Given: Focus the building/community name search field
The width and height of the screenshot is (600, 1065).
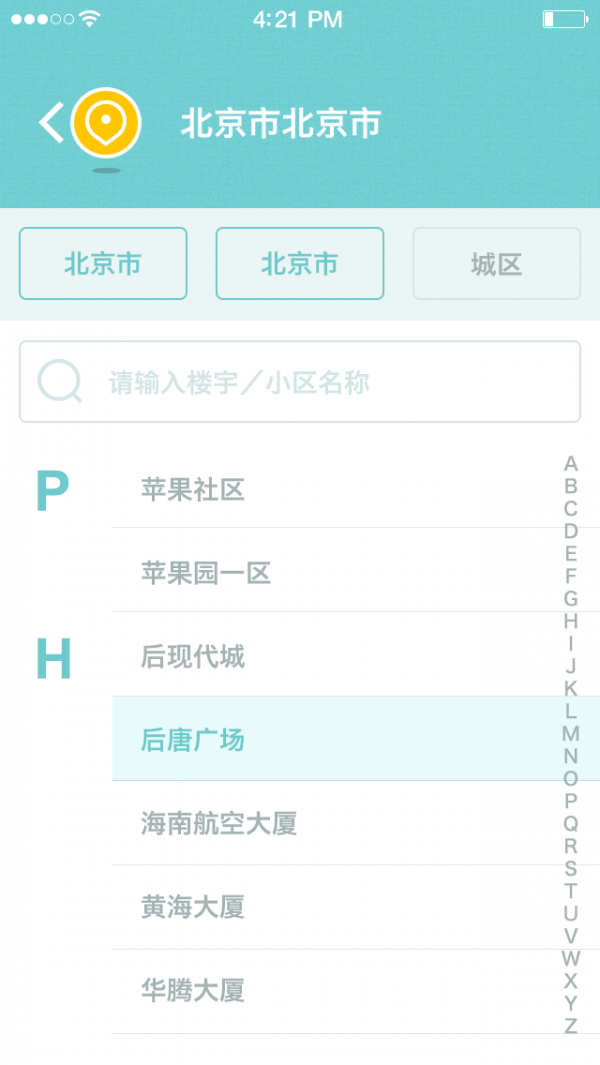Looking at the screenshot, I should pos(300,382).
